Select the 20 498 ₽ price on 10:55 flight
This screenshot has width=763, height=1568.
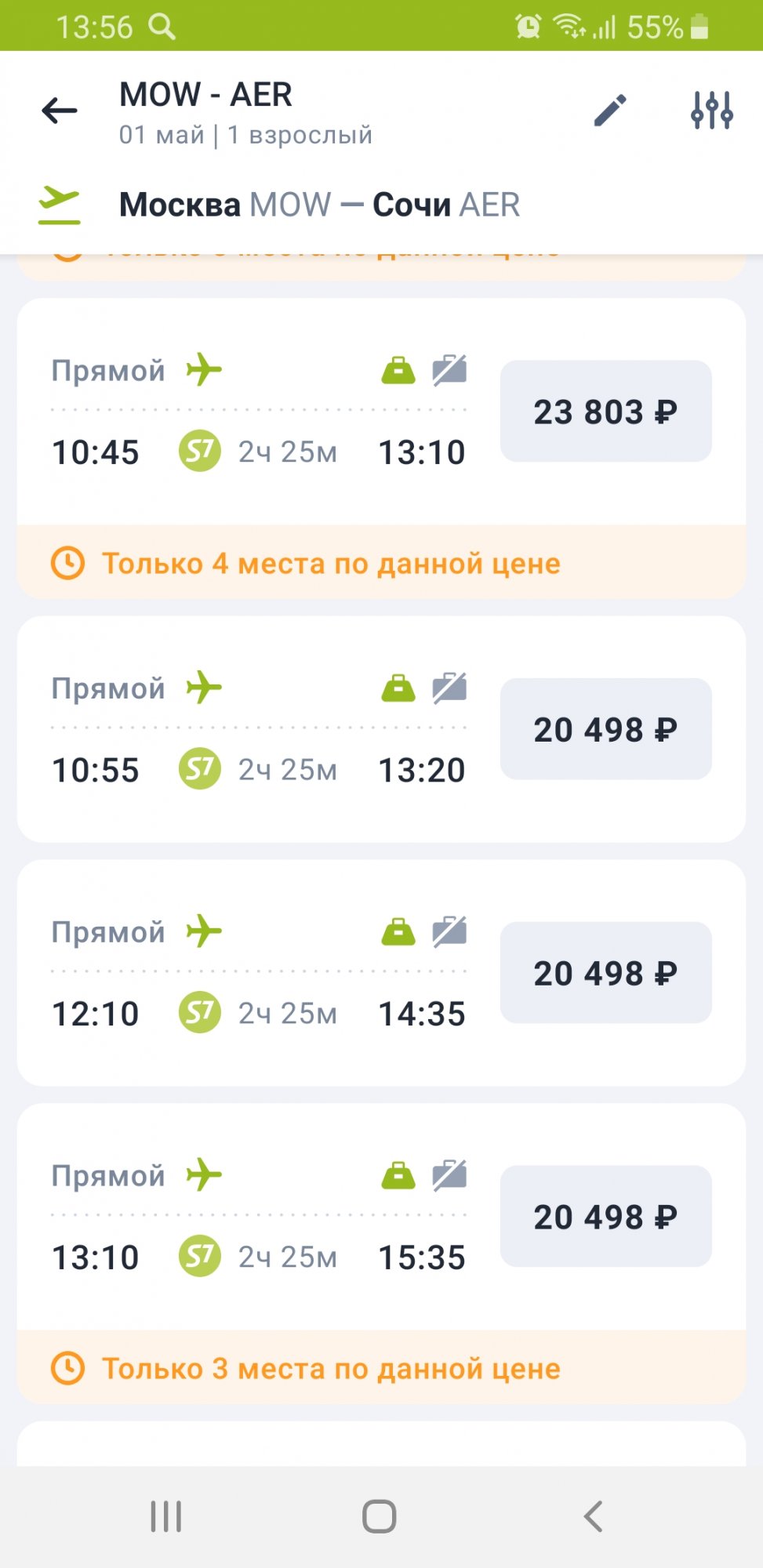(605, 730)
